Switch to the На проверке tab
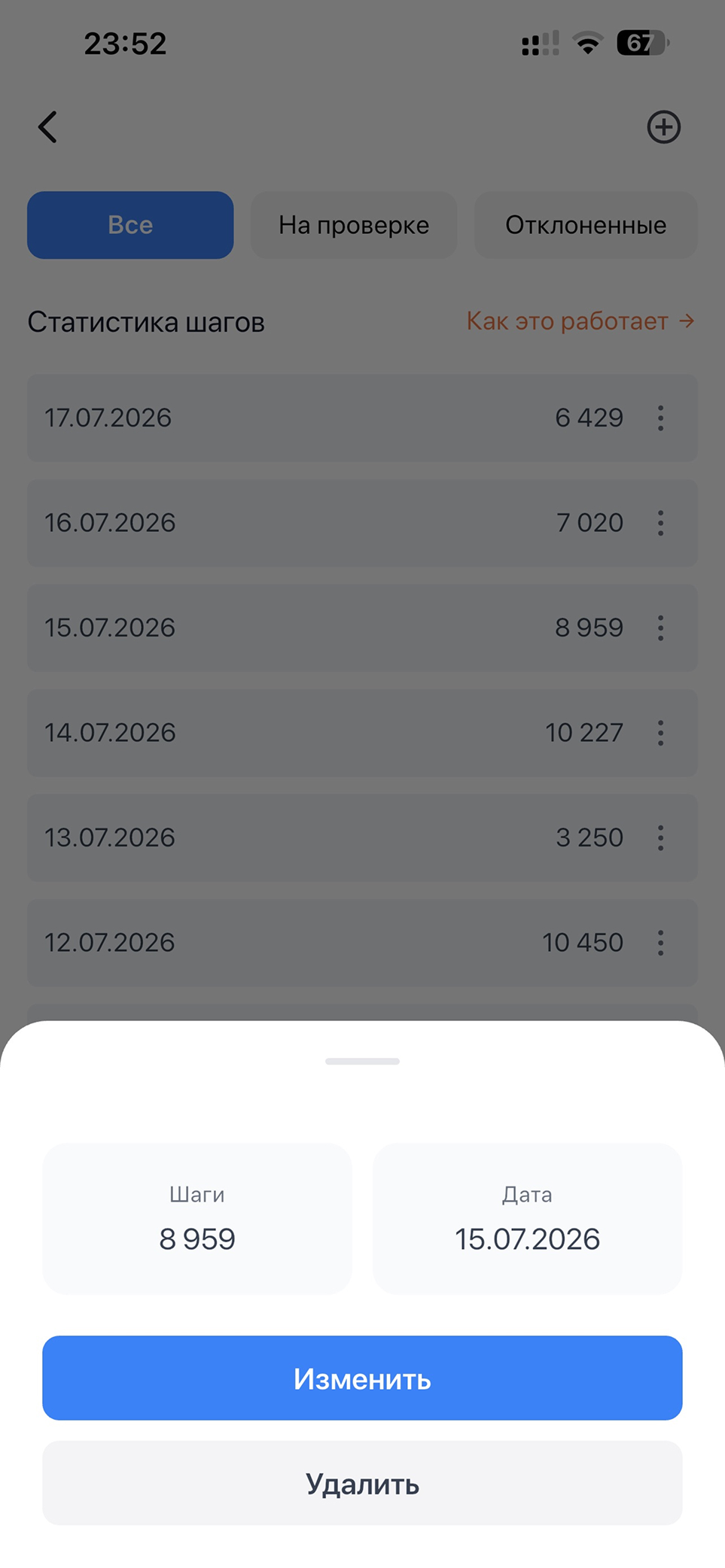 click(354, 225)
